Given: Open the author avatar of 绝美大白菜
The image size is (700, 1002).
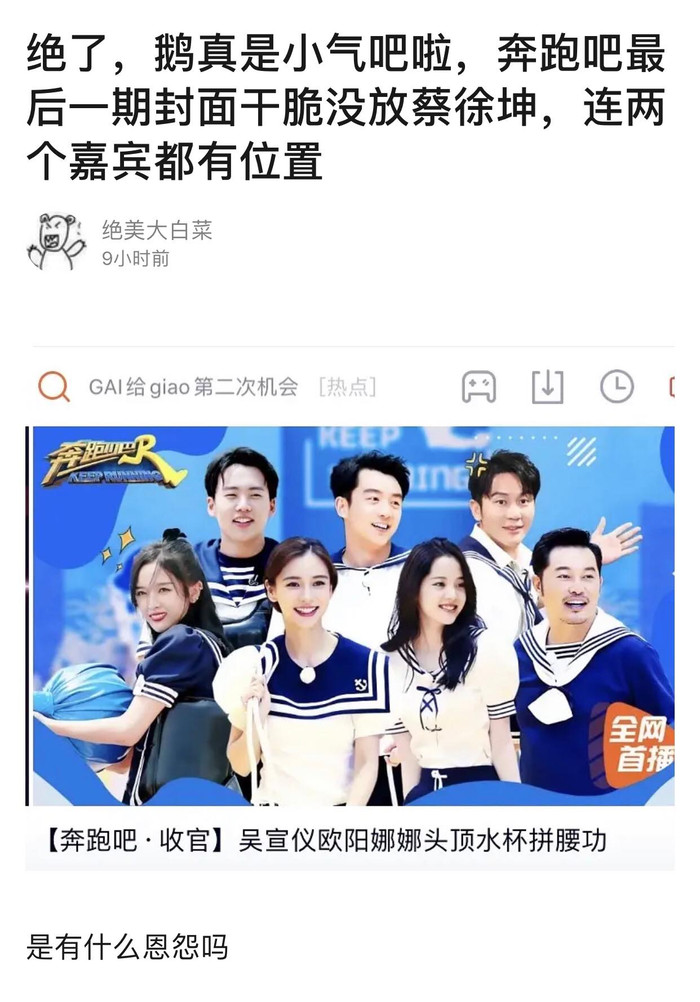Looking at the screenshot, I should 56,241.
